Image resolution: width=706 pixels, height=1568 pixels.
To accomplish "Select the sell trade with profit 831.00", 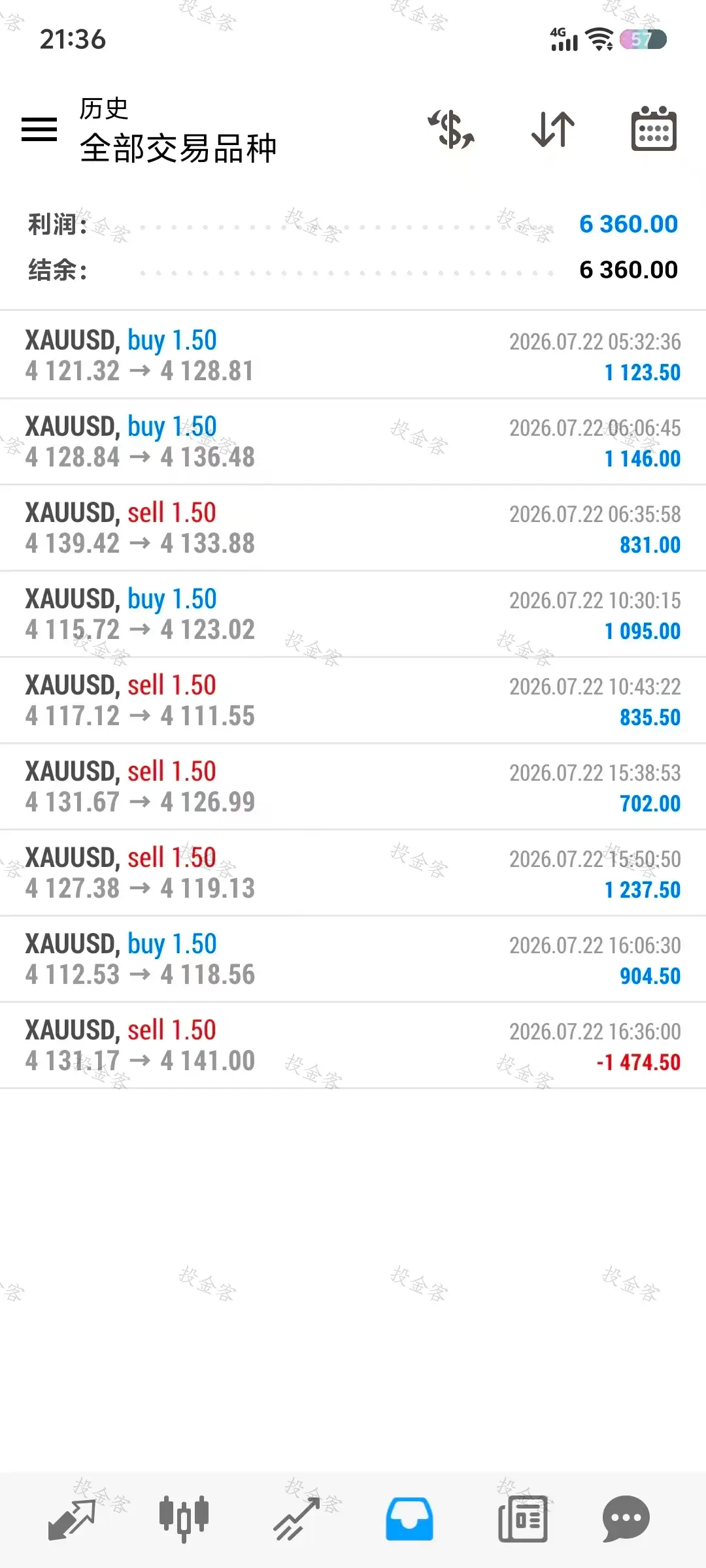I will click(353, 528).
